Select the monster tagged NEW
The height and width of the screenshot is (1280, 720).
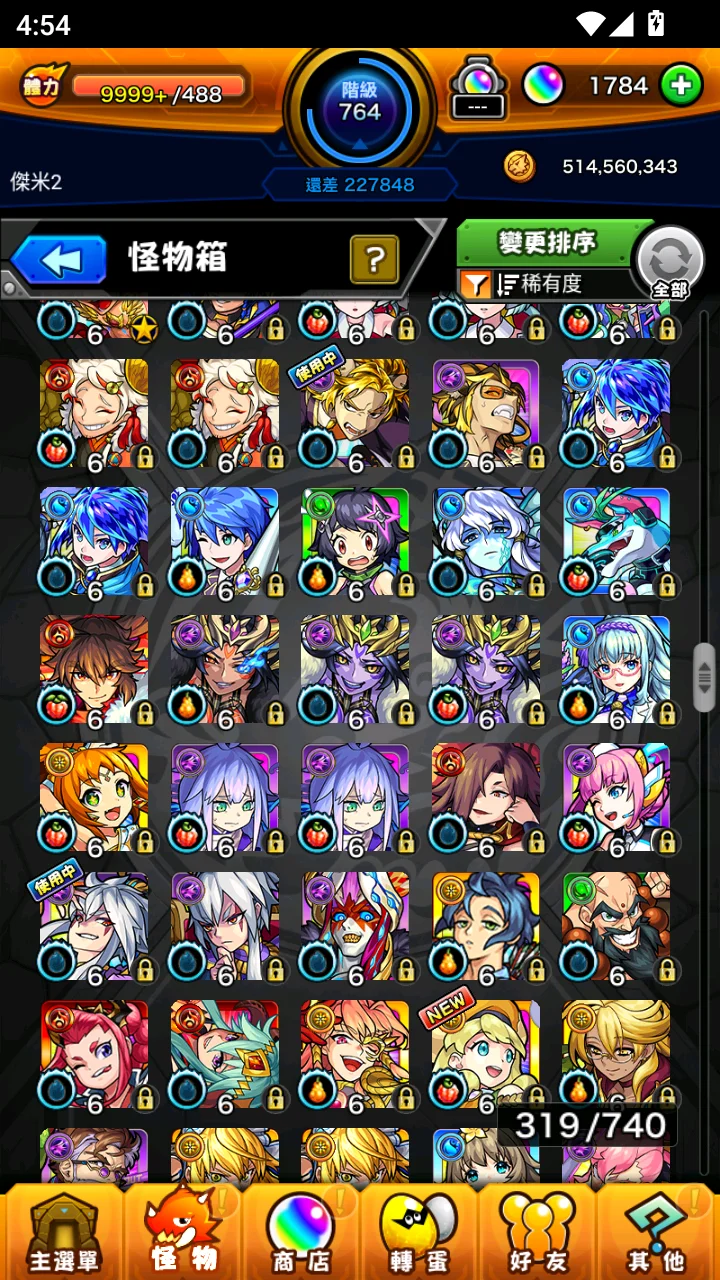486,1053
